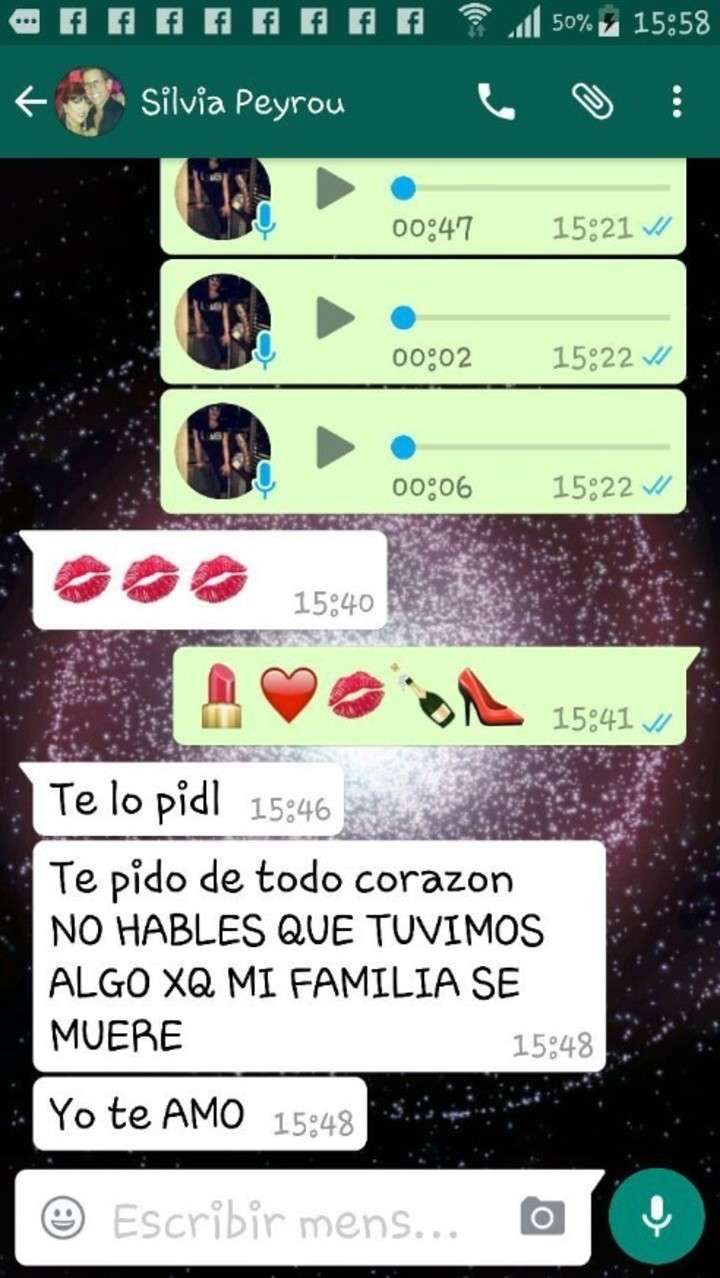This screenshot has width=720, height=1278.
Task: Go back to the chat list
Action: coord(30,102)
